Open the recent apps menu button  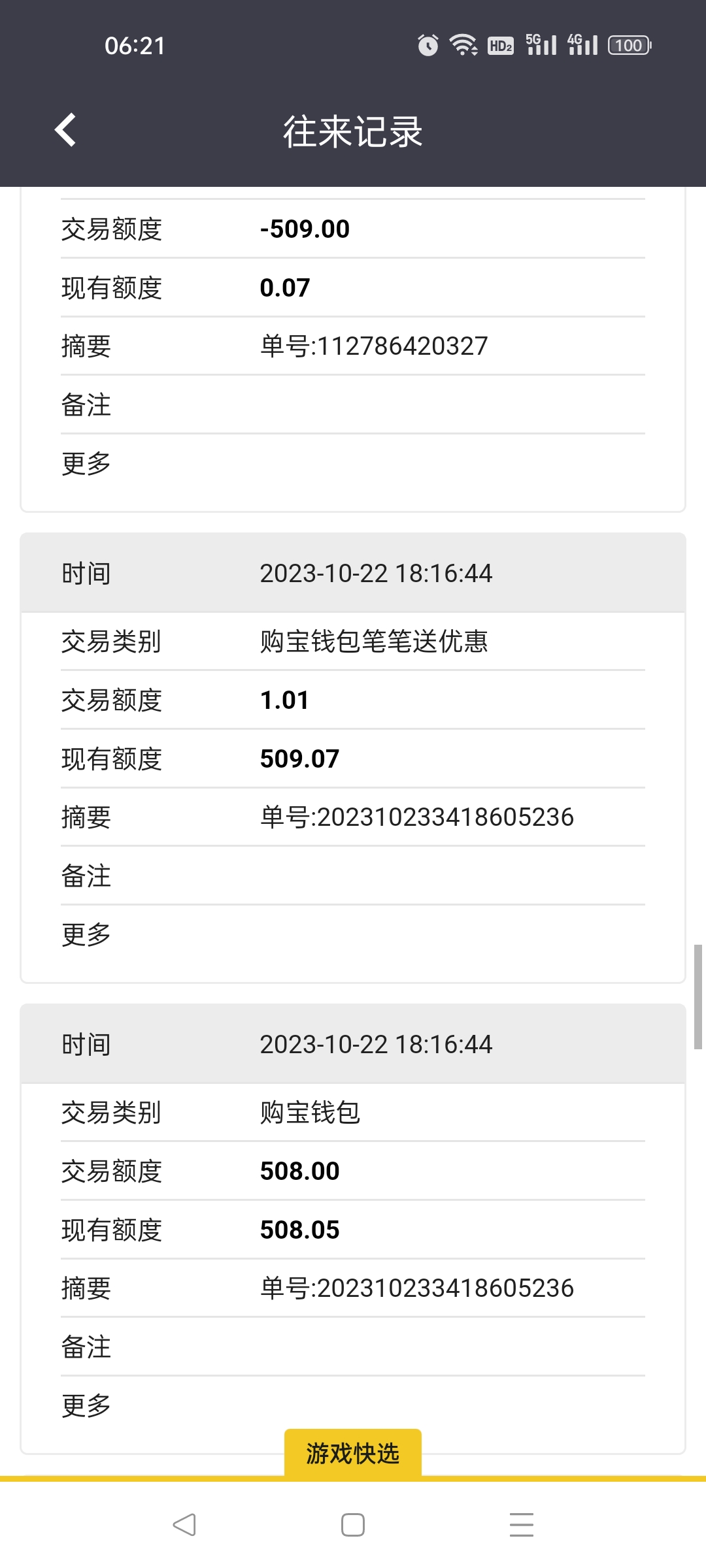521,1525
